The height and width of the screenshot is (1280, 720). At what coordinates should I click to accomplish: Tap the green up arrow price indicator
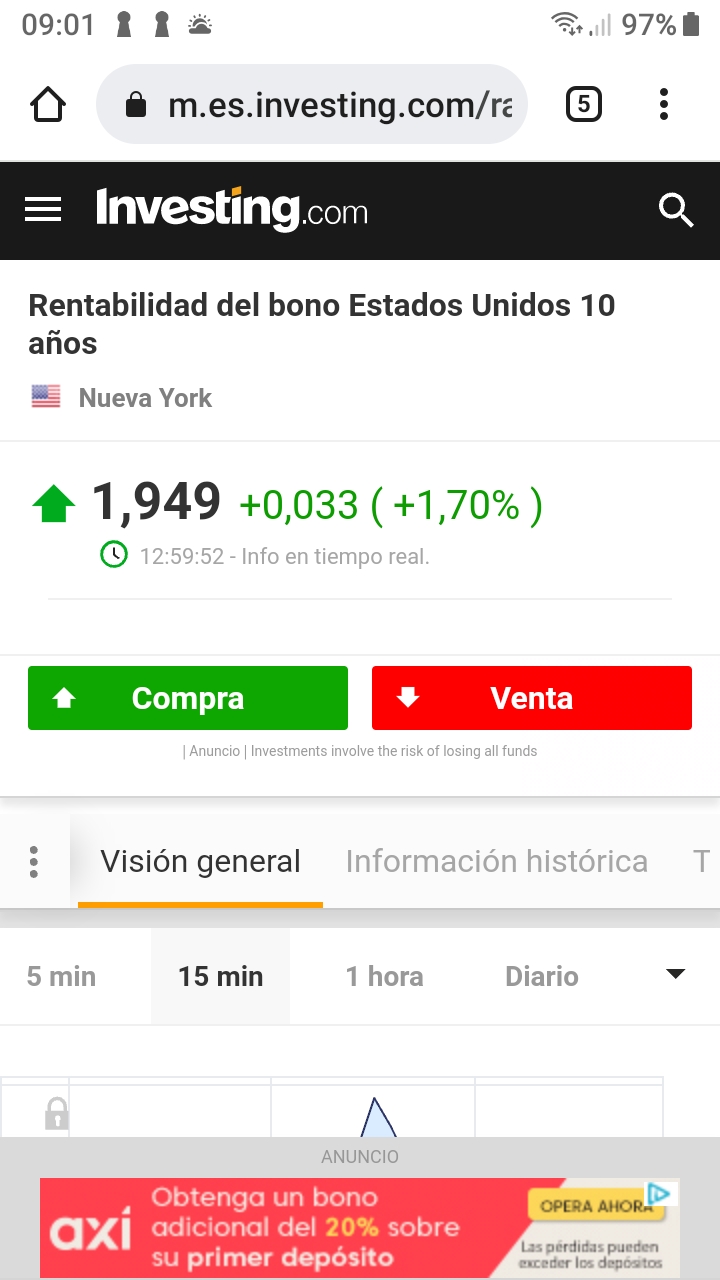[x=54, y=502]
